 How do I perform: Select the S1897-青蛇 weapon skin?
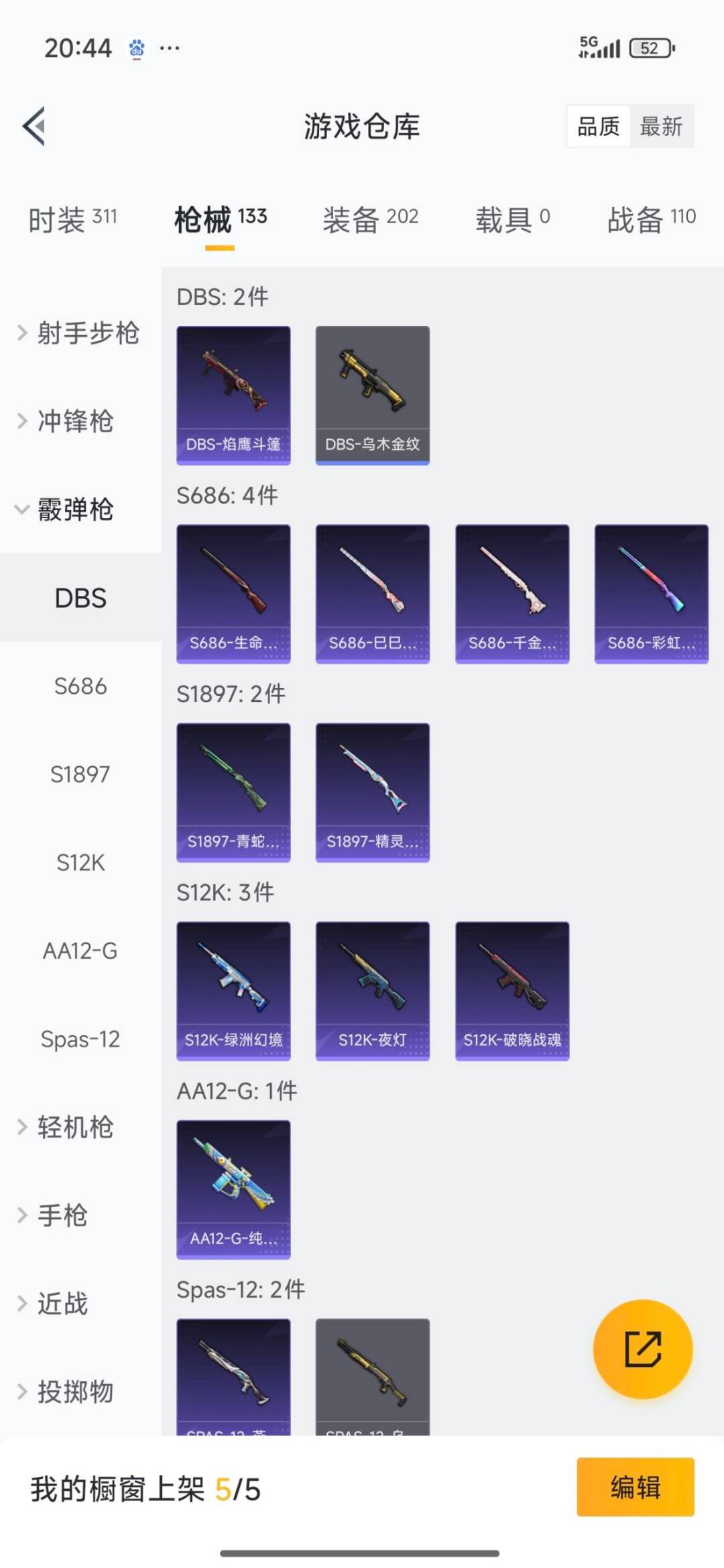click(233, 791)
